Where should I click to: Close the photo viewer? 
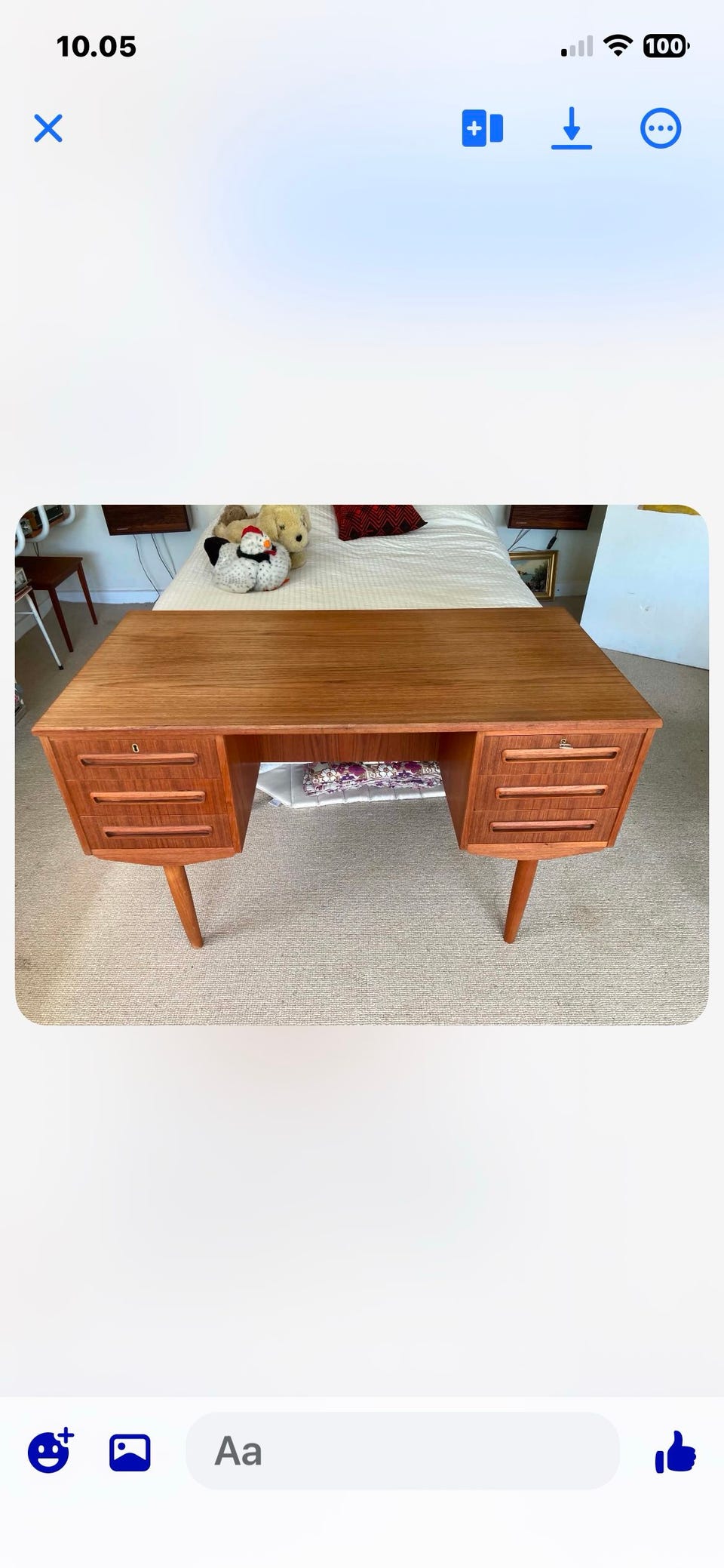click(48, 128)
